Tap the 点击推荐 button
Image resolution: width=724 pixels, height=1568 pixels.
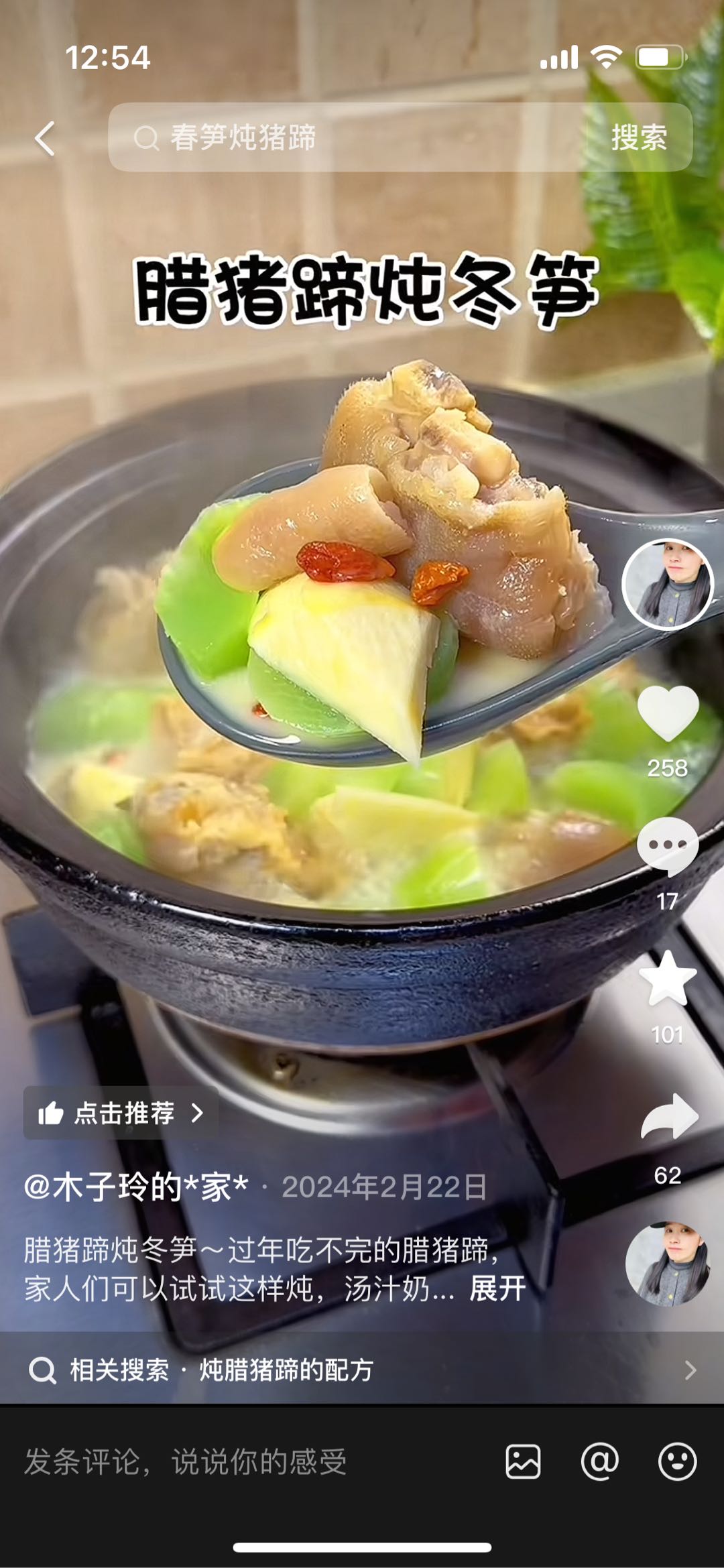pyautogui.click(x=121, y=1113)
